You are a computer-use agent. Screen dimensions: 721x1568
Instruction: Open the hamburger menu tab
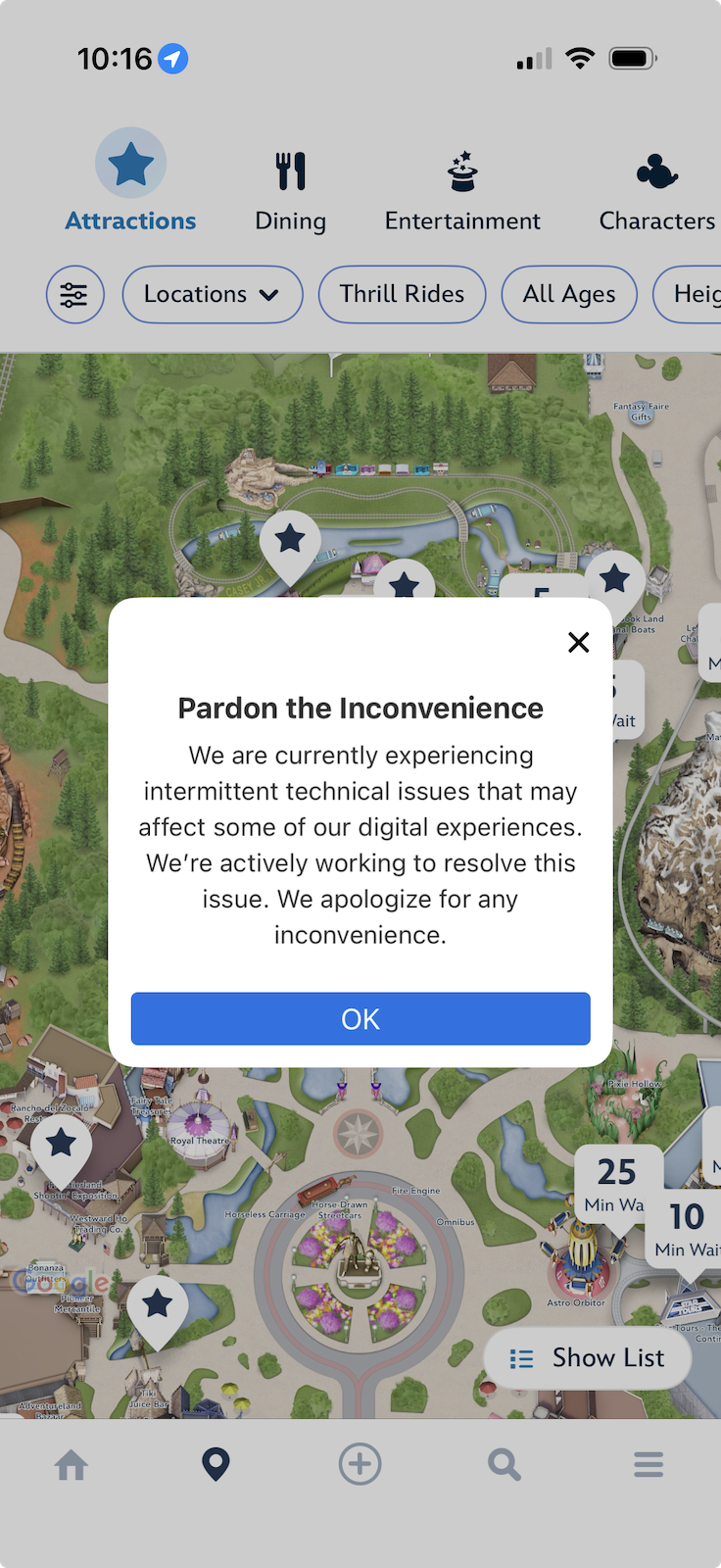point(649,1465)
